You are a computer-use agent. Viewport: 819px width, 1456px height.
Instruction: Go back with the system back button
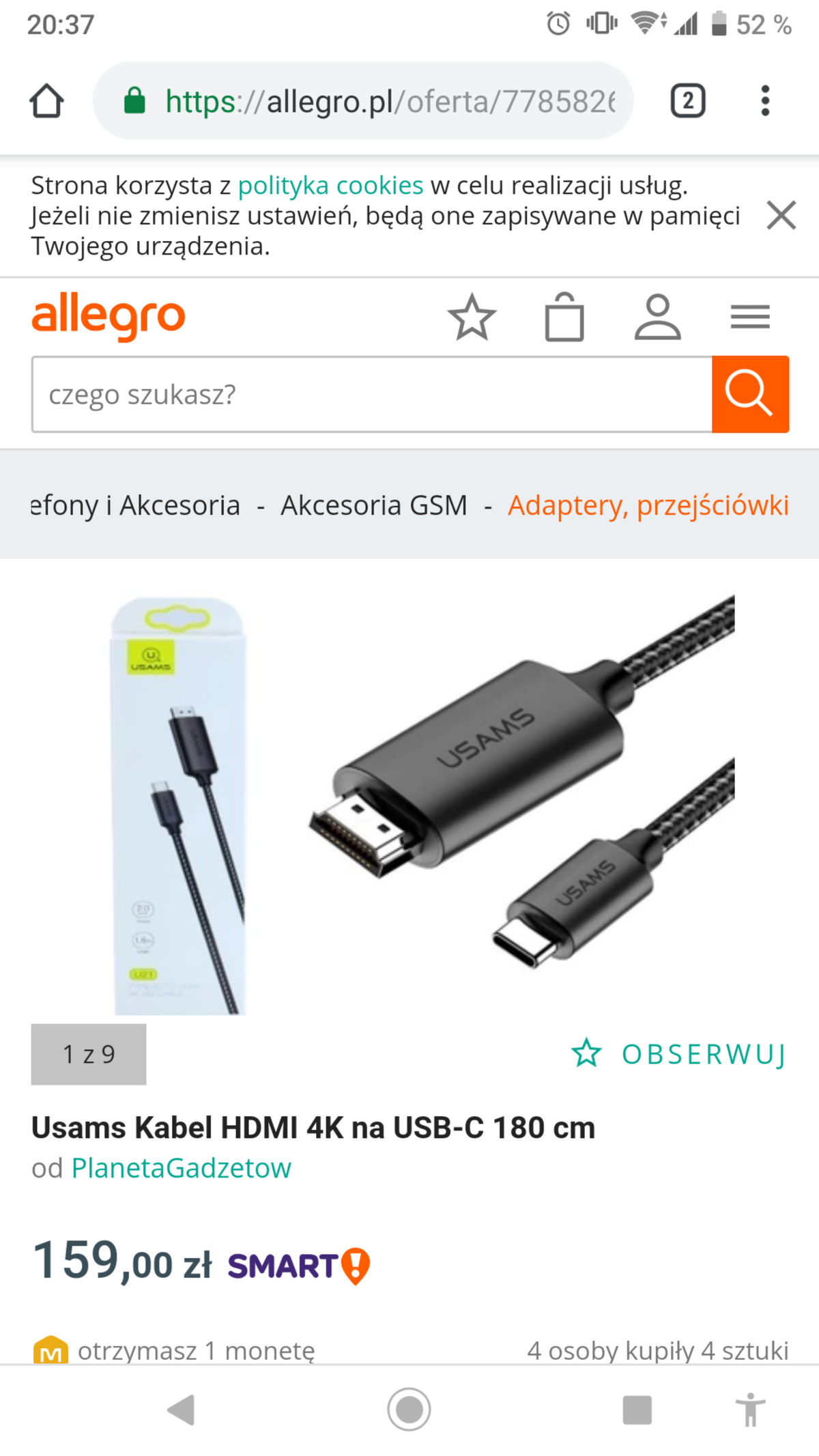tap(182, 1410)
